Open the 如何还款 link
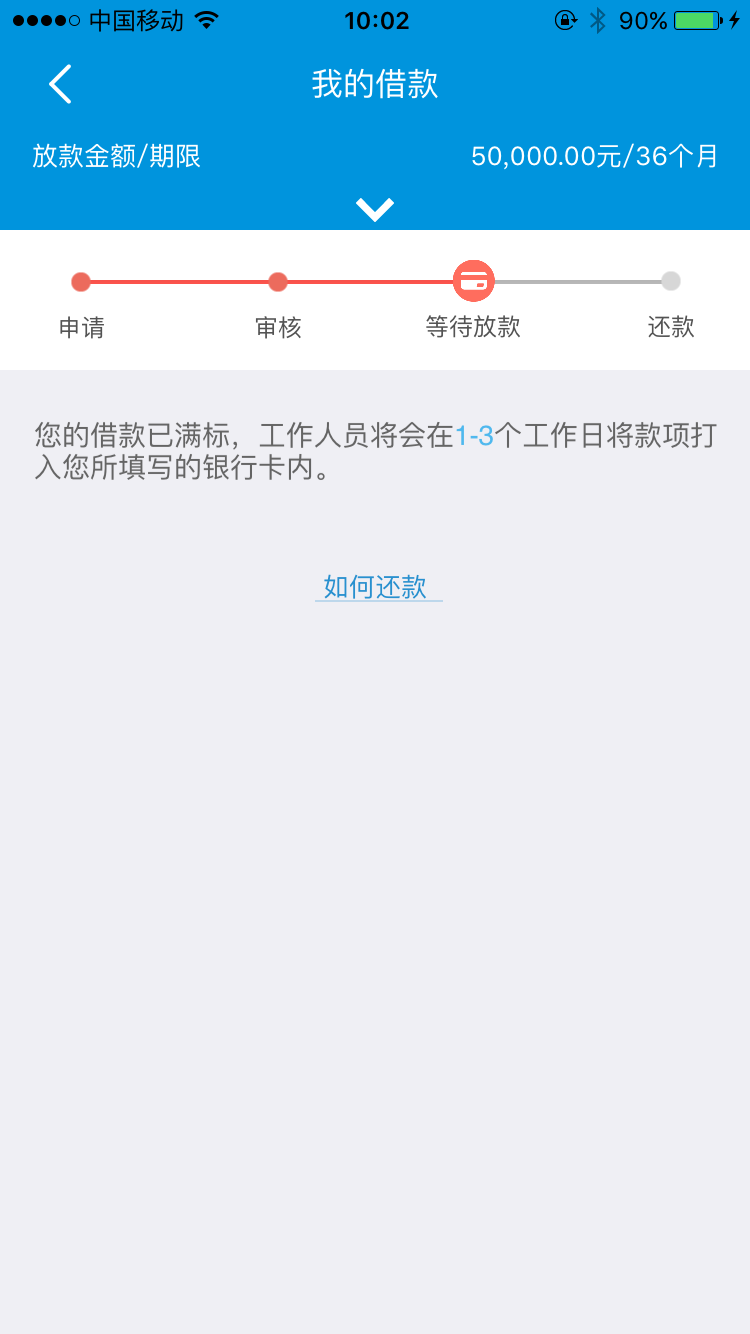The image size is (750, 1334). 378,587
